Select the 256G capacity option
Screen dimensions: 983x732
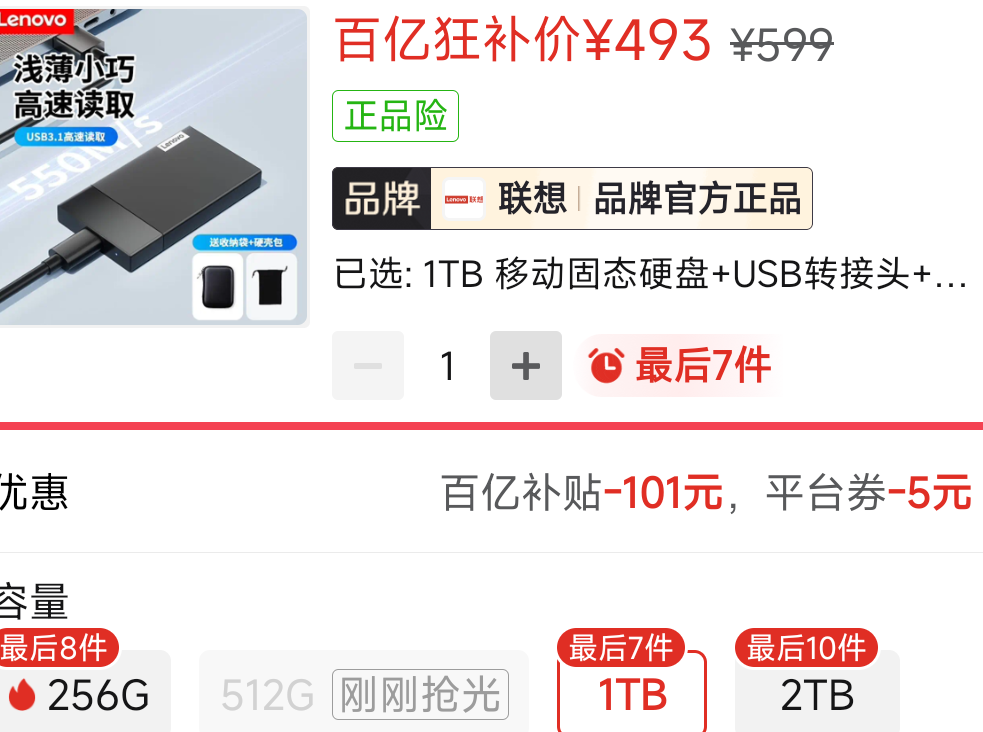[x=85, y=693]
